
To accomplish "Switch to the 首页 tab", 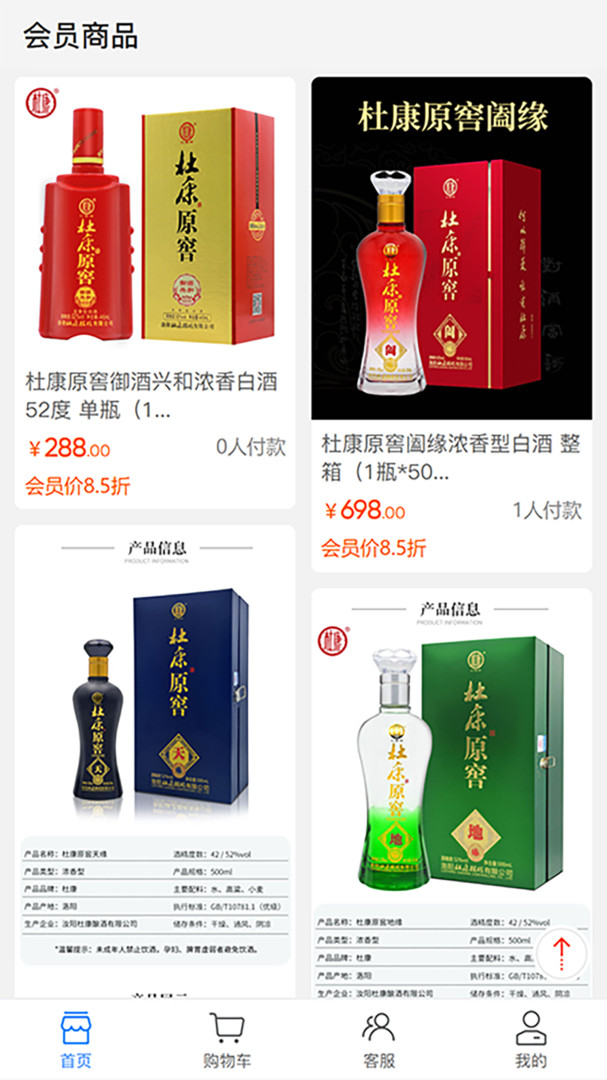I will coord(76,1039).
